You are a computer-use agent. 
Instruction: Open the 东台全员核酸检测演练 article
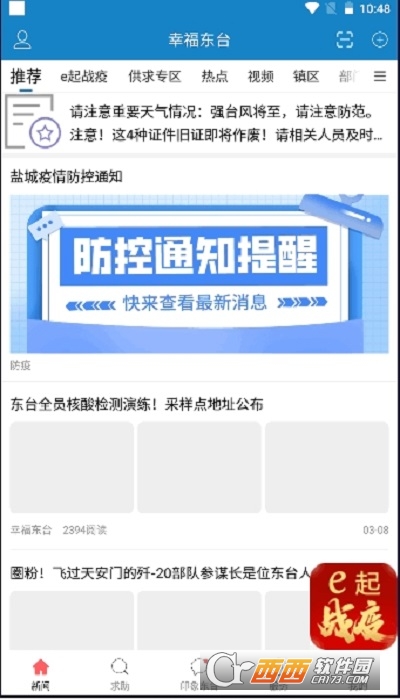137,405
